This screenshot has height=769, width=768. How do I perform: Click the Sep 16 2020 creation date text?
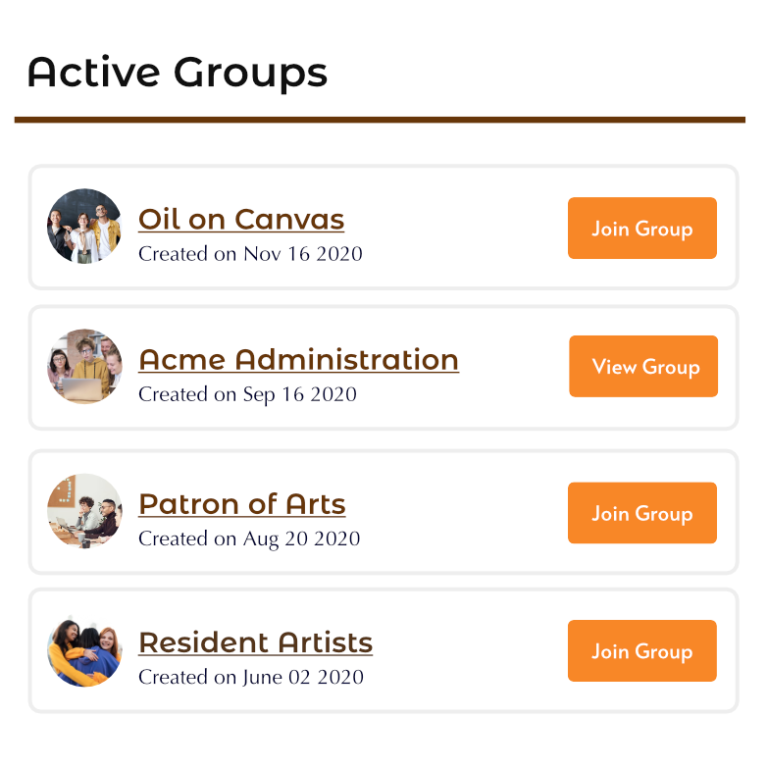click(x=247, y=394)
